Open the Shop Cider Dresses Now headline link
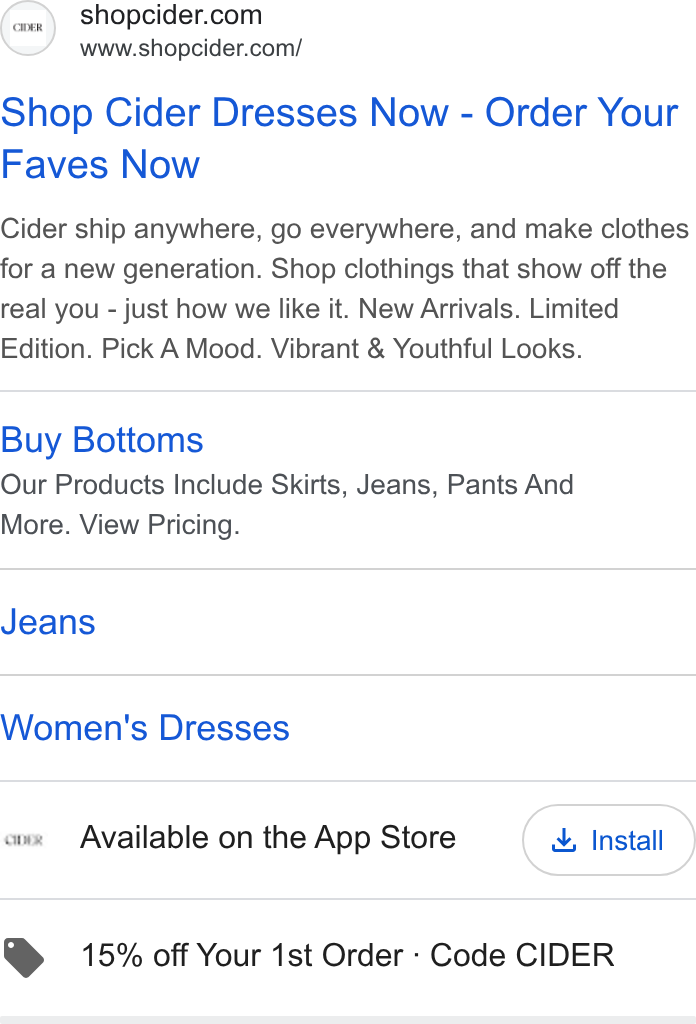 pyautogui.click(x=340, y=138)
